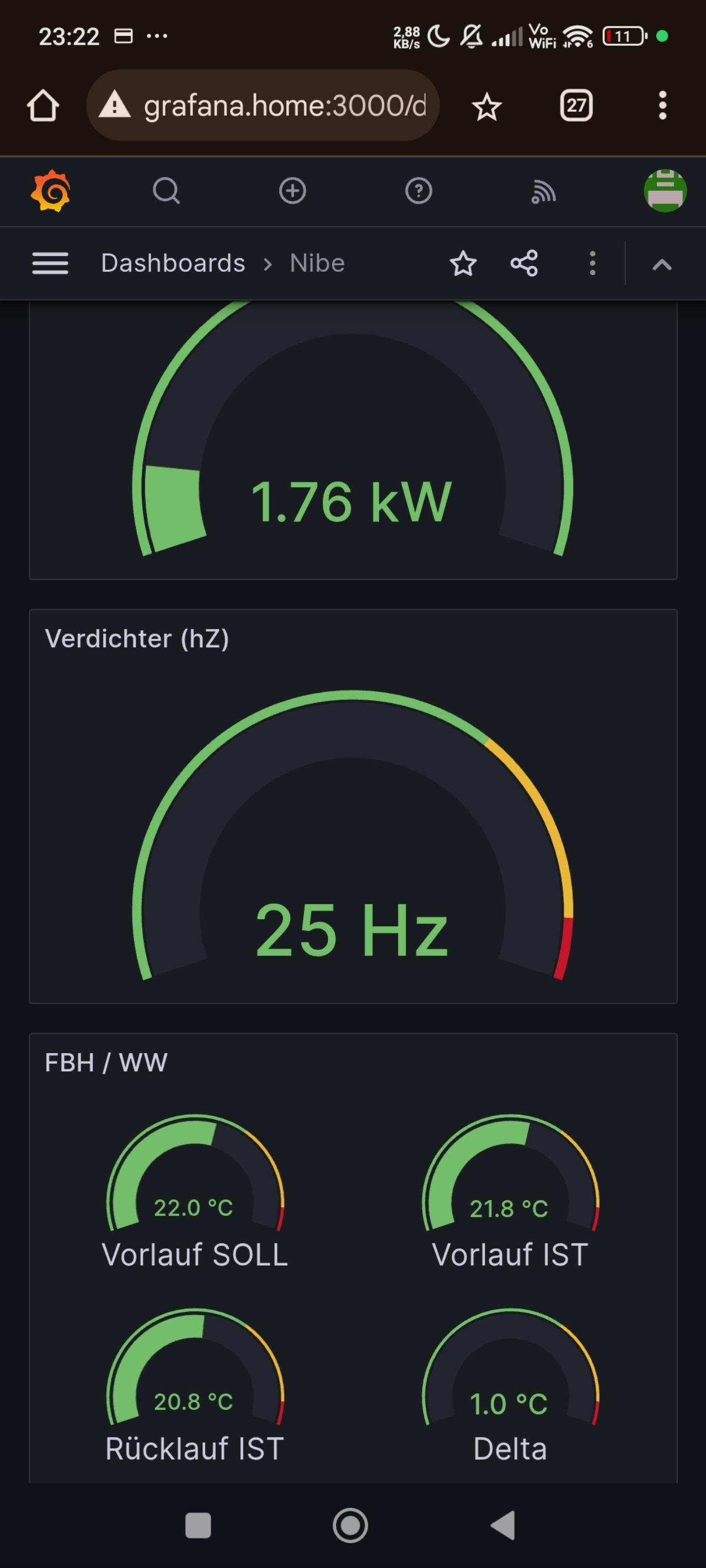Open the browser overflow menu
The height and width of the screenshot is (1568, 706).
point(662,106)
